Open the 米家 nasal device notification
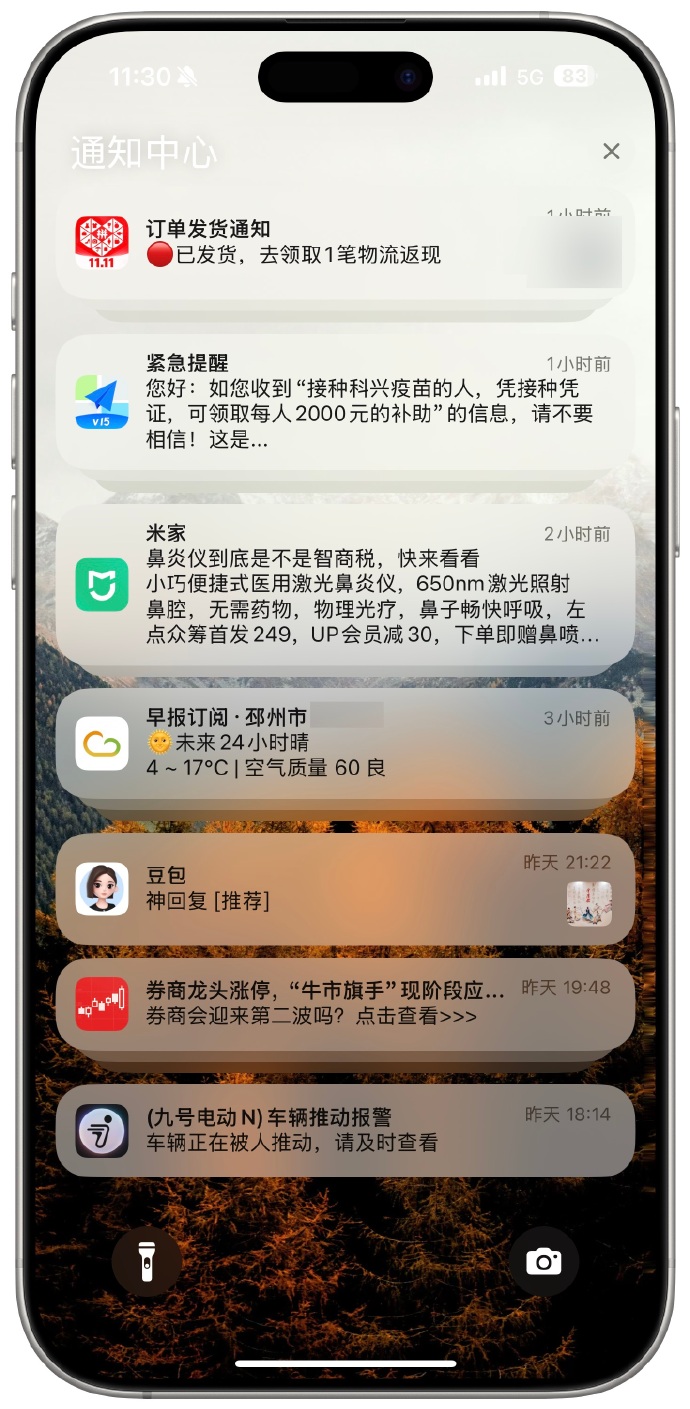Image resolution: width=690 pixels, height=1409 pixels. [x=345, y=584]
